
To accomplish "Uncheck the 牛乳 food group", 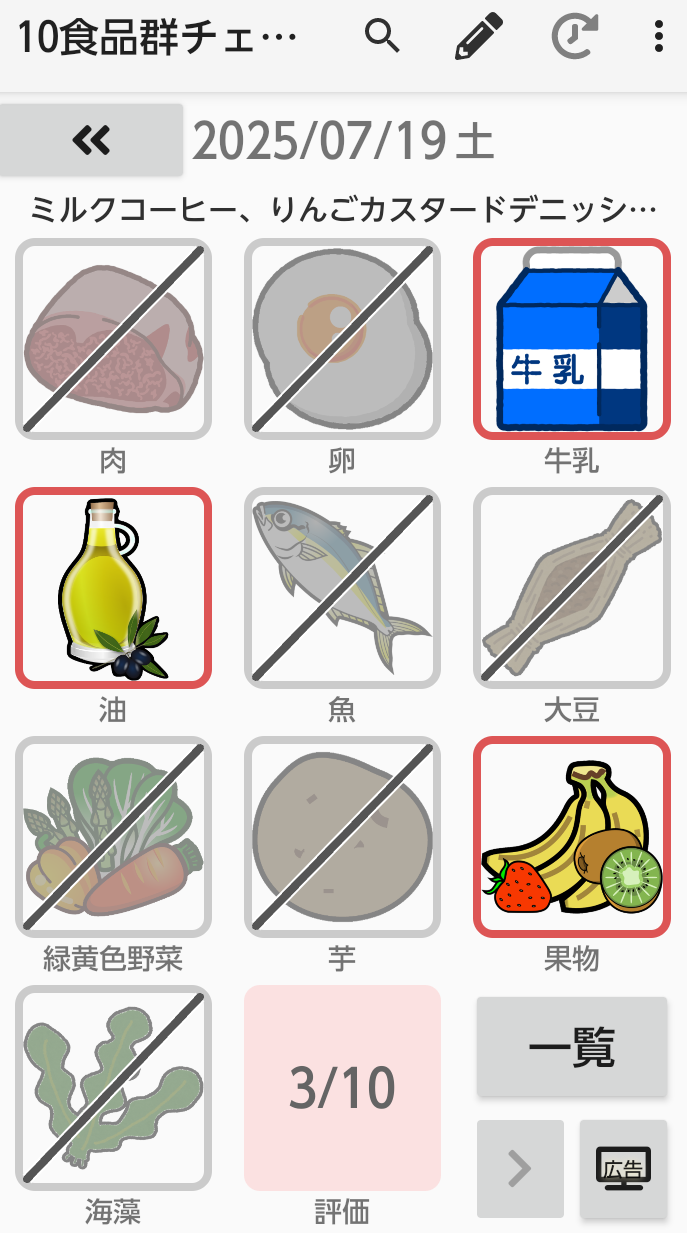I will (x=571, y=339).
